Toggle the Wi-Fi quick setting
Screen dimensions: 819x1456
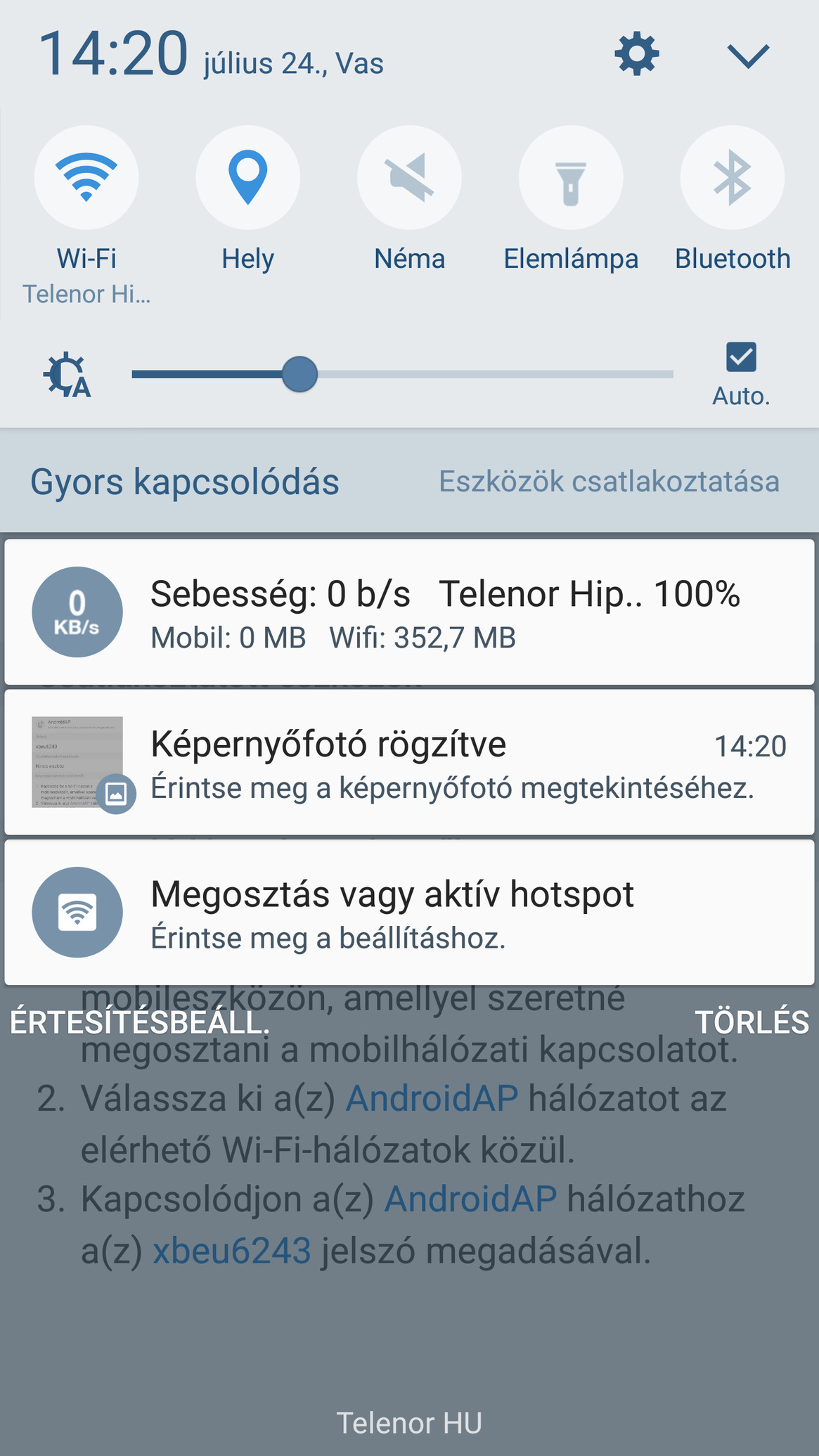click(86, 177)
